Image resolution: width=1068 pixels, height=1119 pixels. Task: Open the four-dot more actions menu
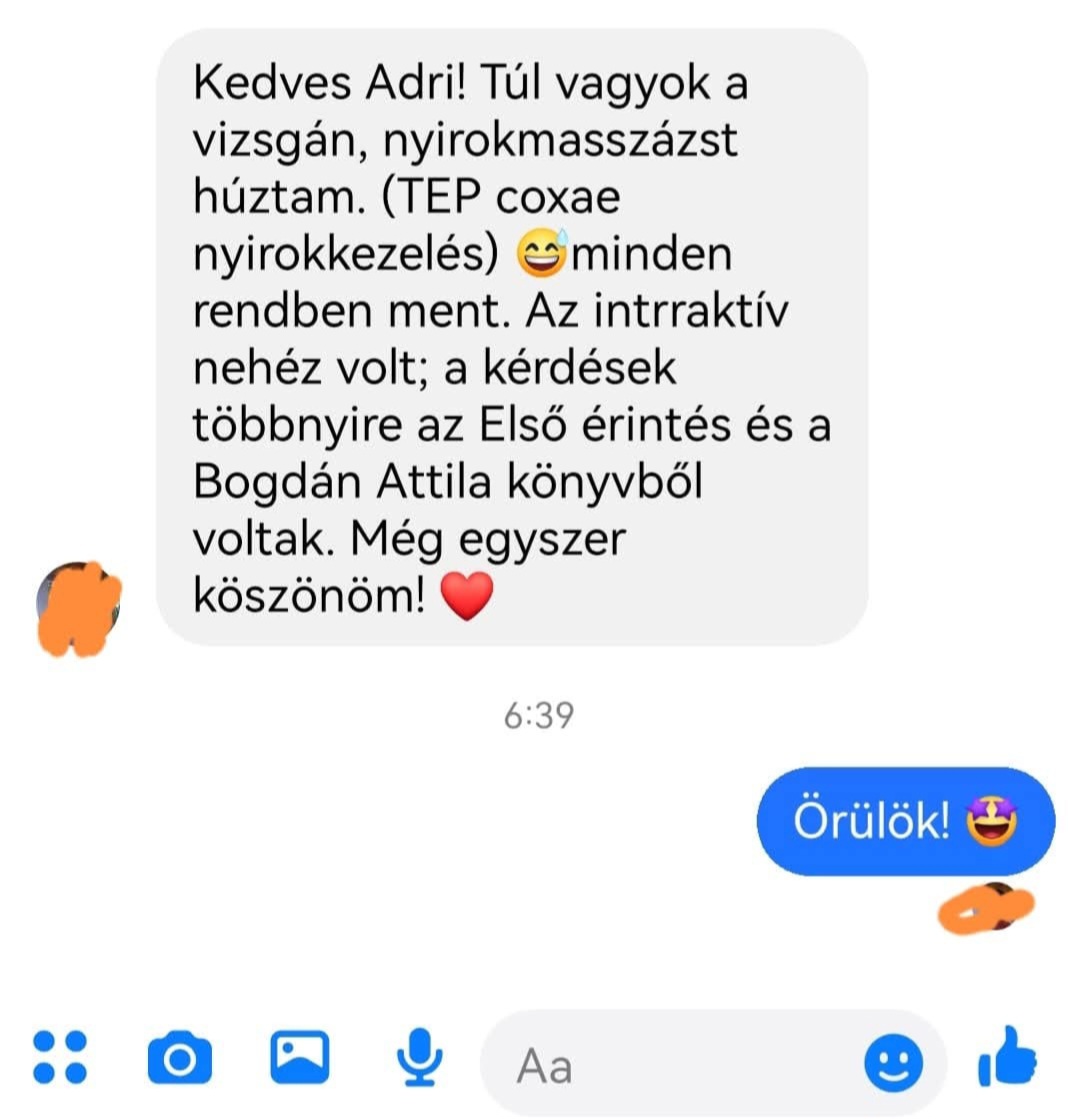tap(59, 1058)
